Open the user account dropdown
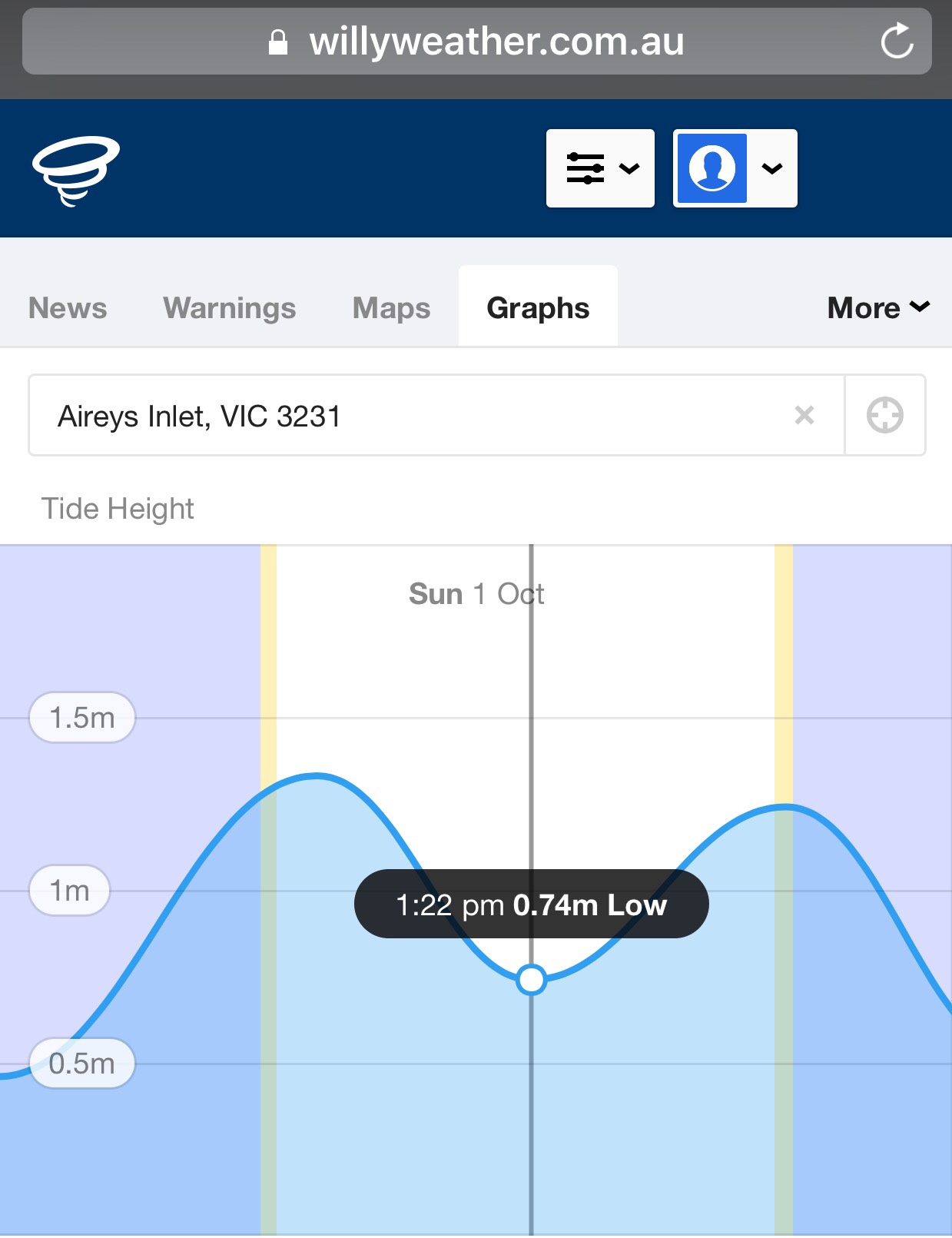952x1238 pixels. click(x=735, y=168)
